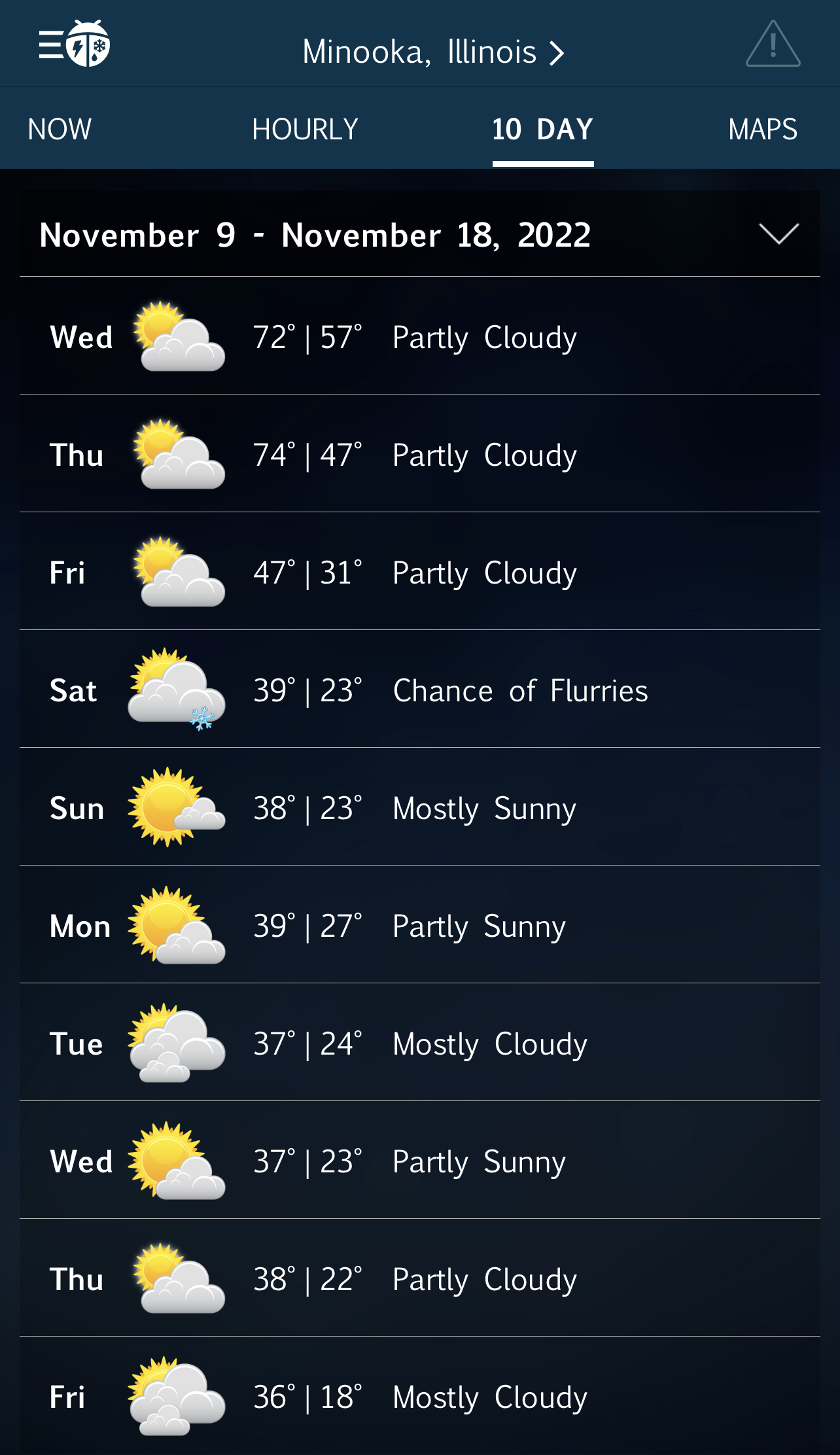
Task: Open Wednesday's 72° | 57° forecast
Action: point(420,336)
